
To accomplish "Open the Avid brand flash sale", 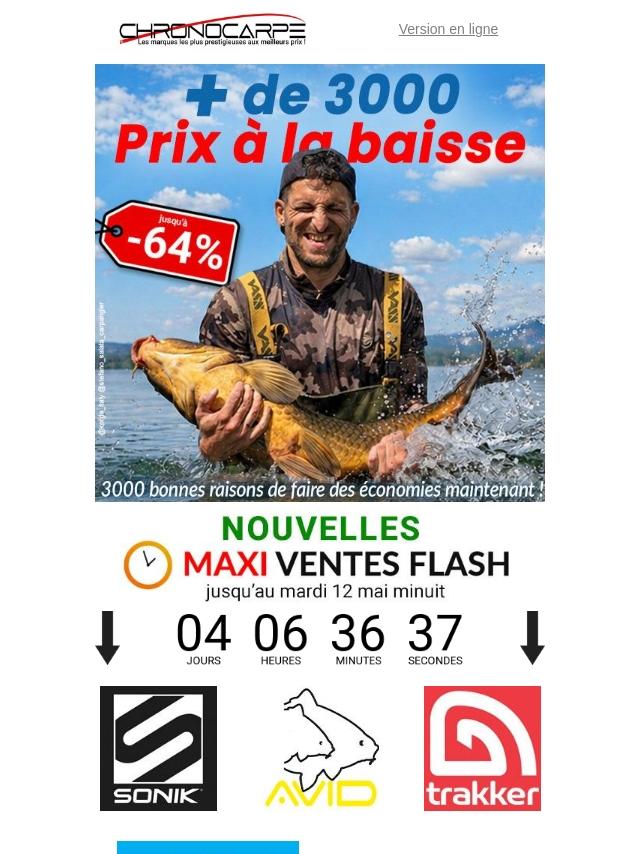I will pyautogui.click(x=321, y=748).
